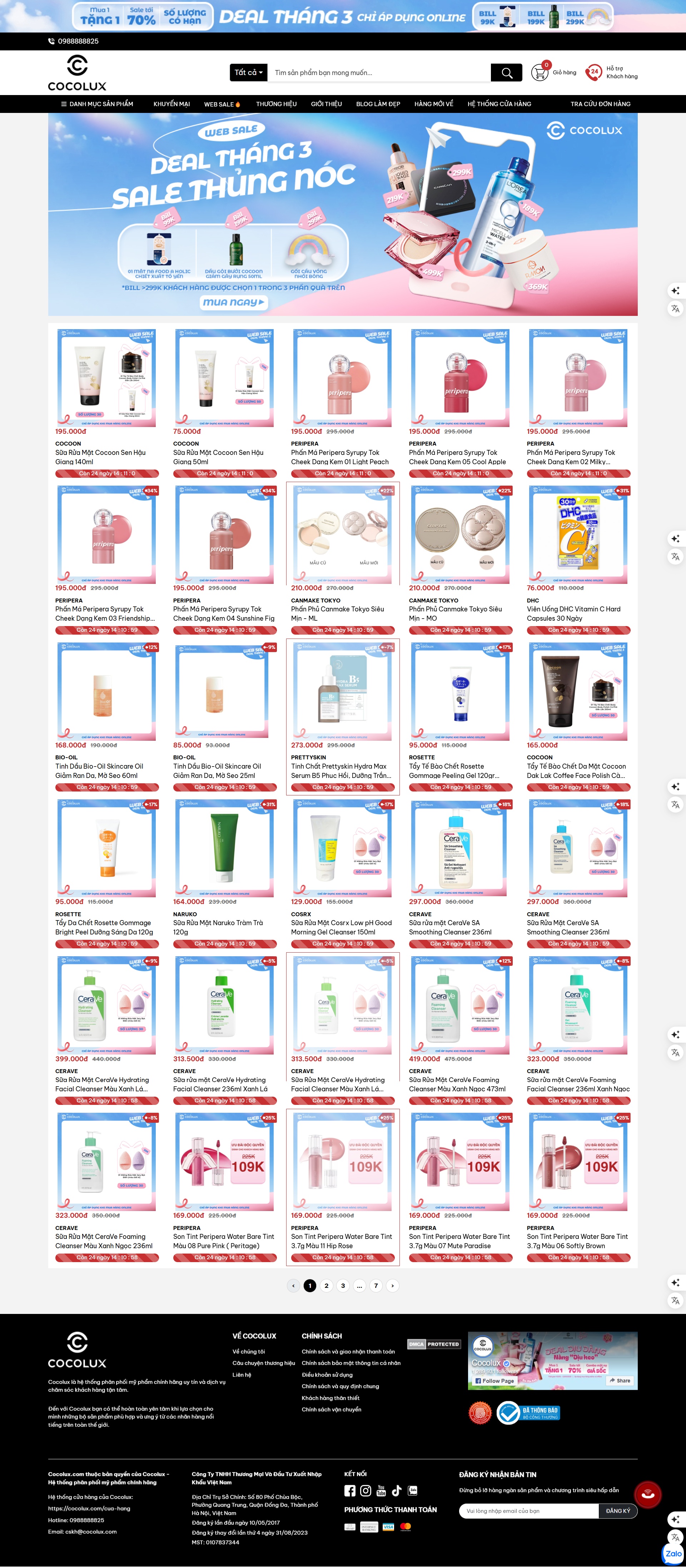Open the "Deal tháng 3" web sale banner
The height and width of the screenshot is (1568, 686).
tap(343, 214)
